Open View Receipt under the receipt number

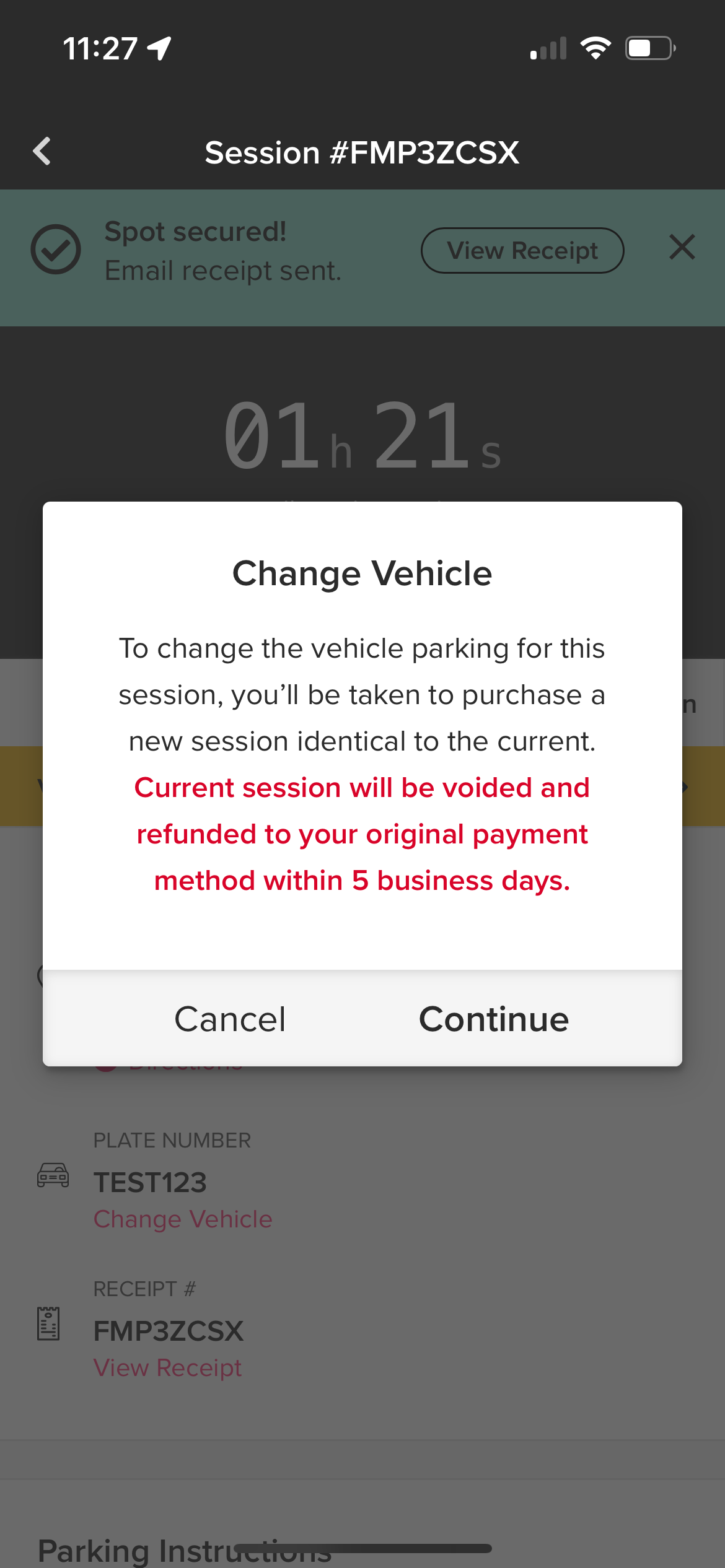(167, 1368)
